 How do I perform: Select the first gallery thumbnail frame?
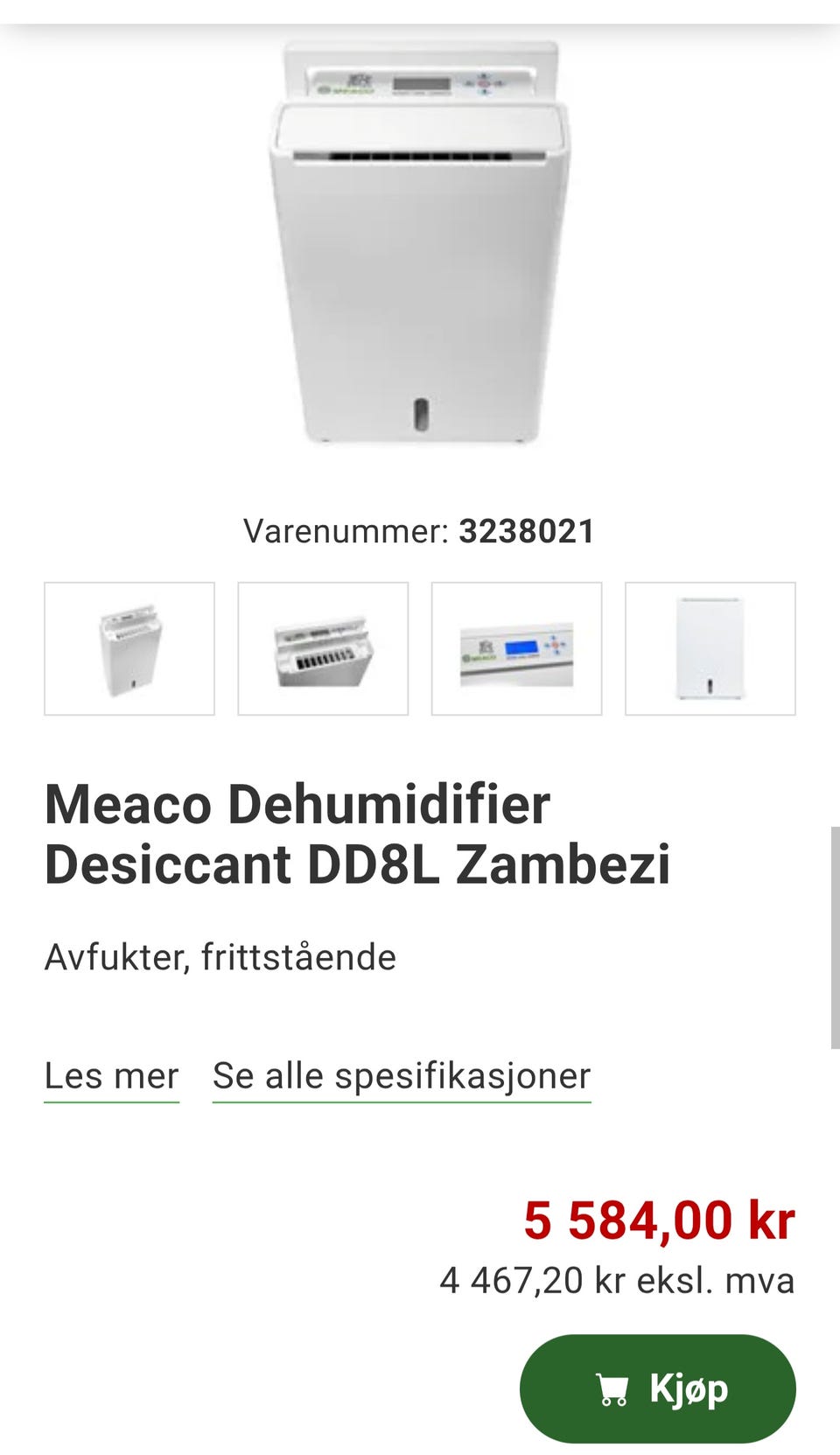[129, 647]
